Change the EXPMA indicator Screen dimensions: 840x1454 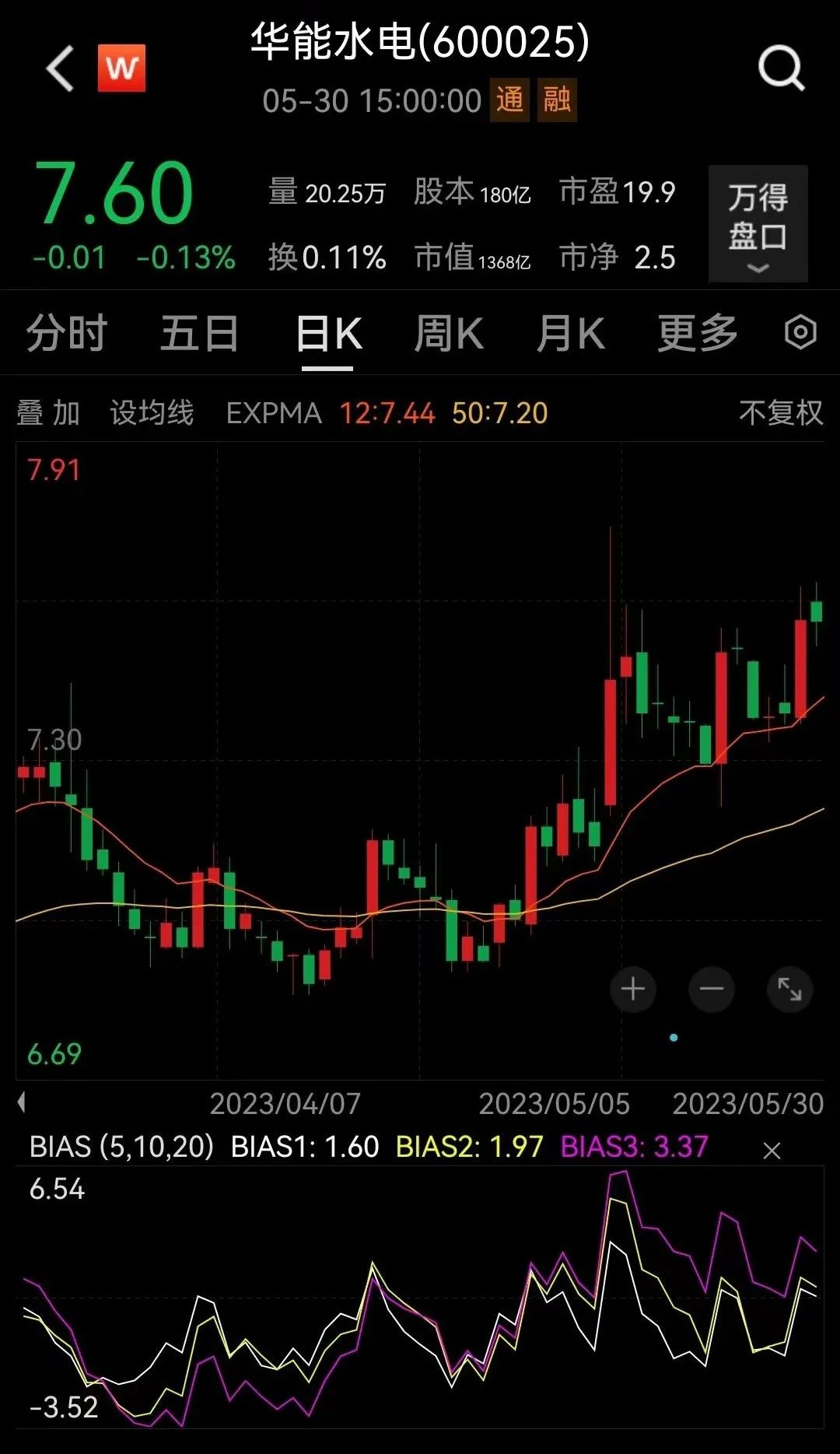click(274, 413)
